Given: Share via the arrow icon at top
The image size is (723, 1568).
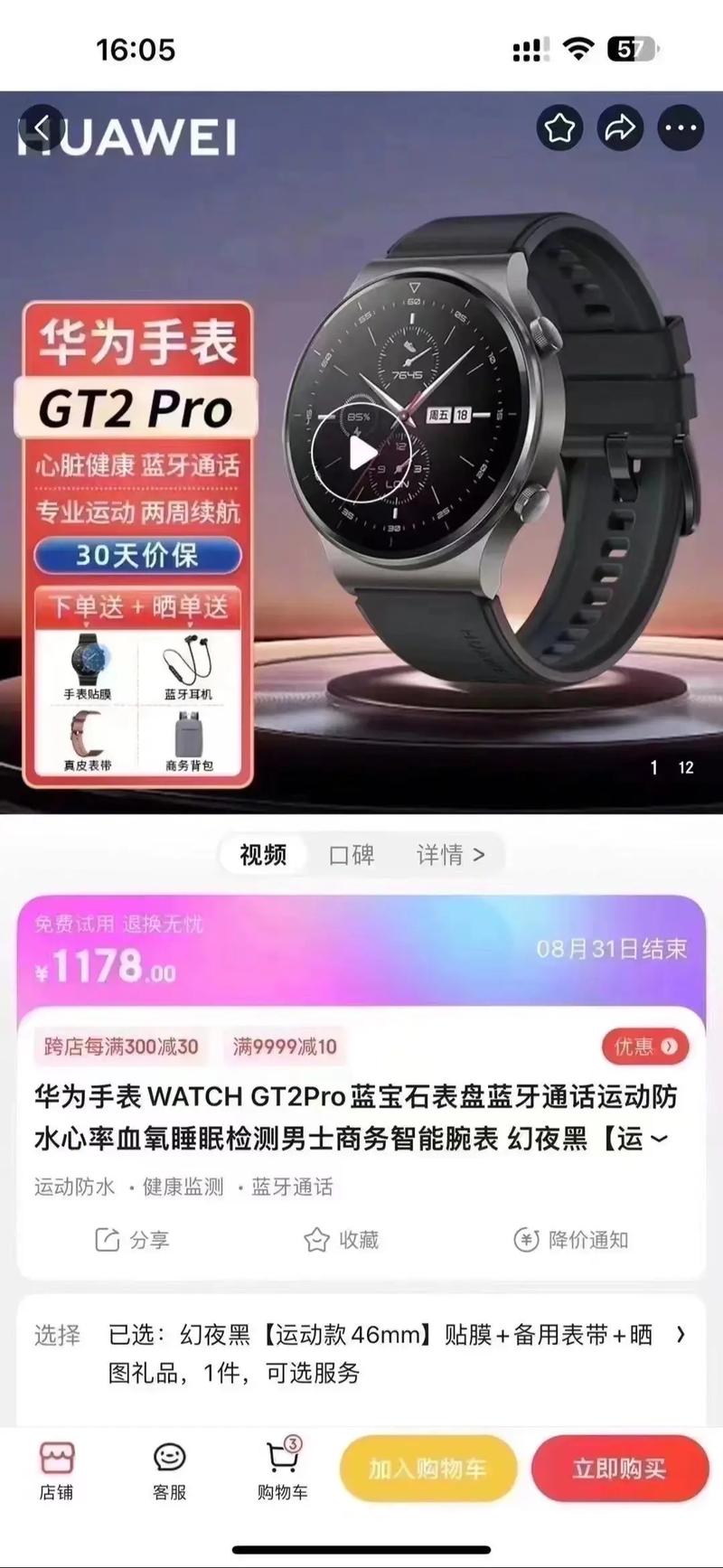Looking at the screenshot, I should click(x=620, y=128).
